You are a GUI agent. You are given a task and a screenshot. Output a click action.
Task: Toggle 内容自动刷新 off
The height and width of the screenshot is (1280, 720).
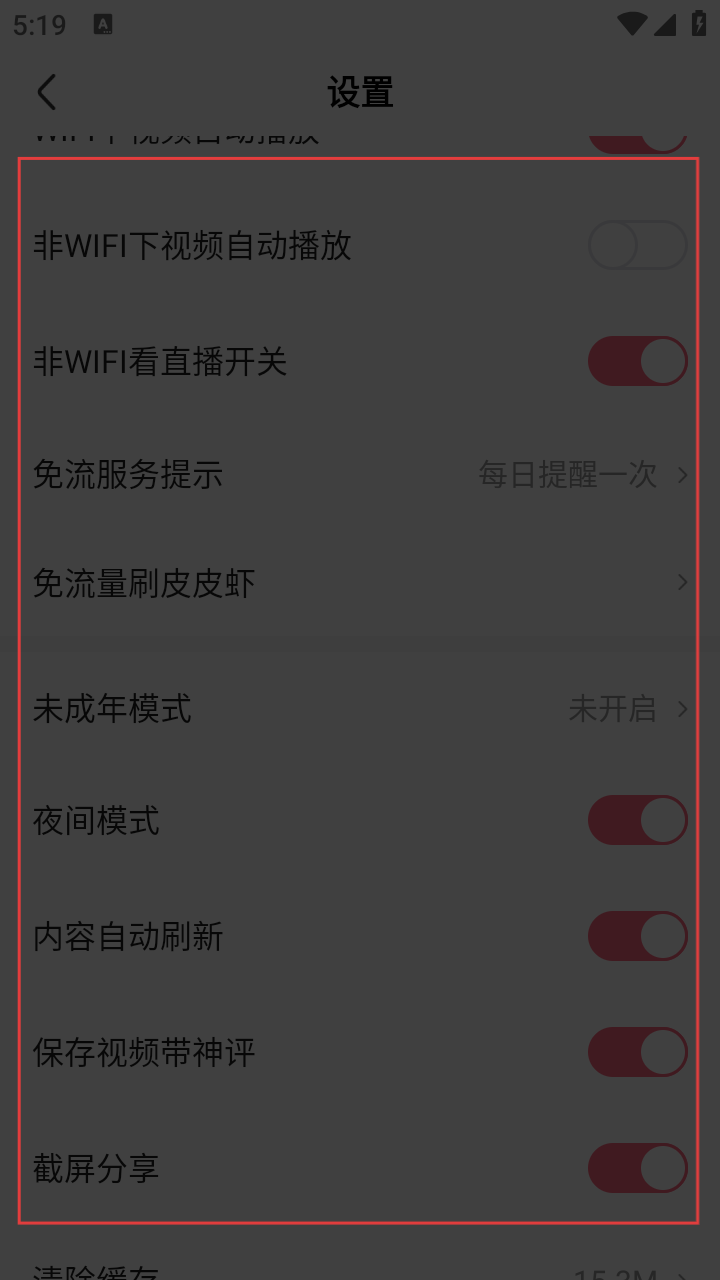[637, 936]
